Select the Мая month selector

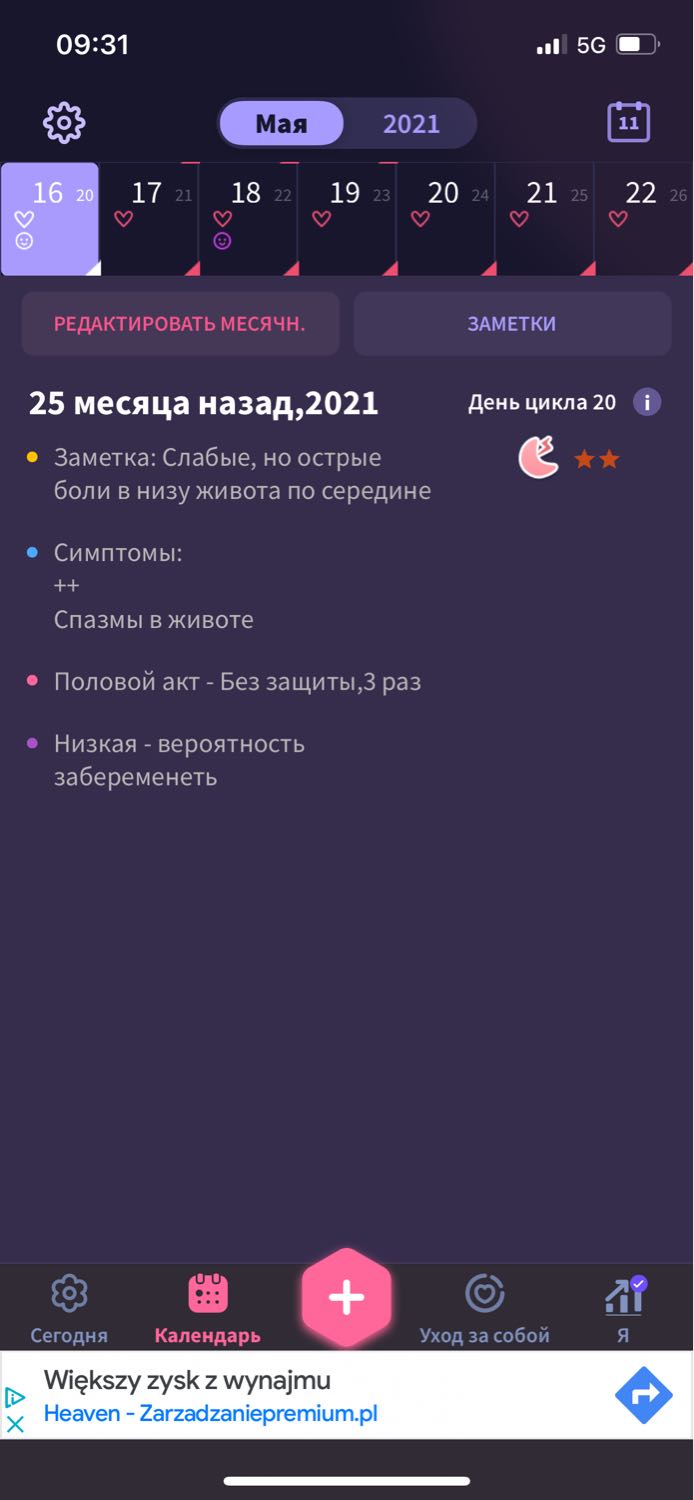[281, 124]
